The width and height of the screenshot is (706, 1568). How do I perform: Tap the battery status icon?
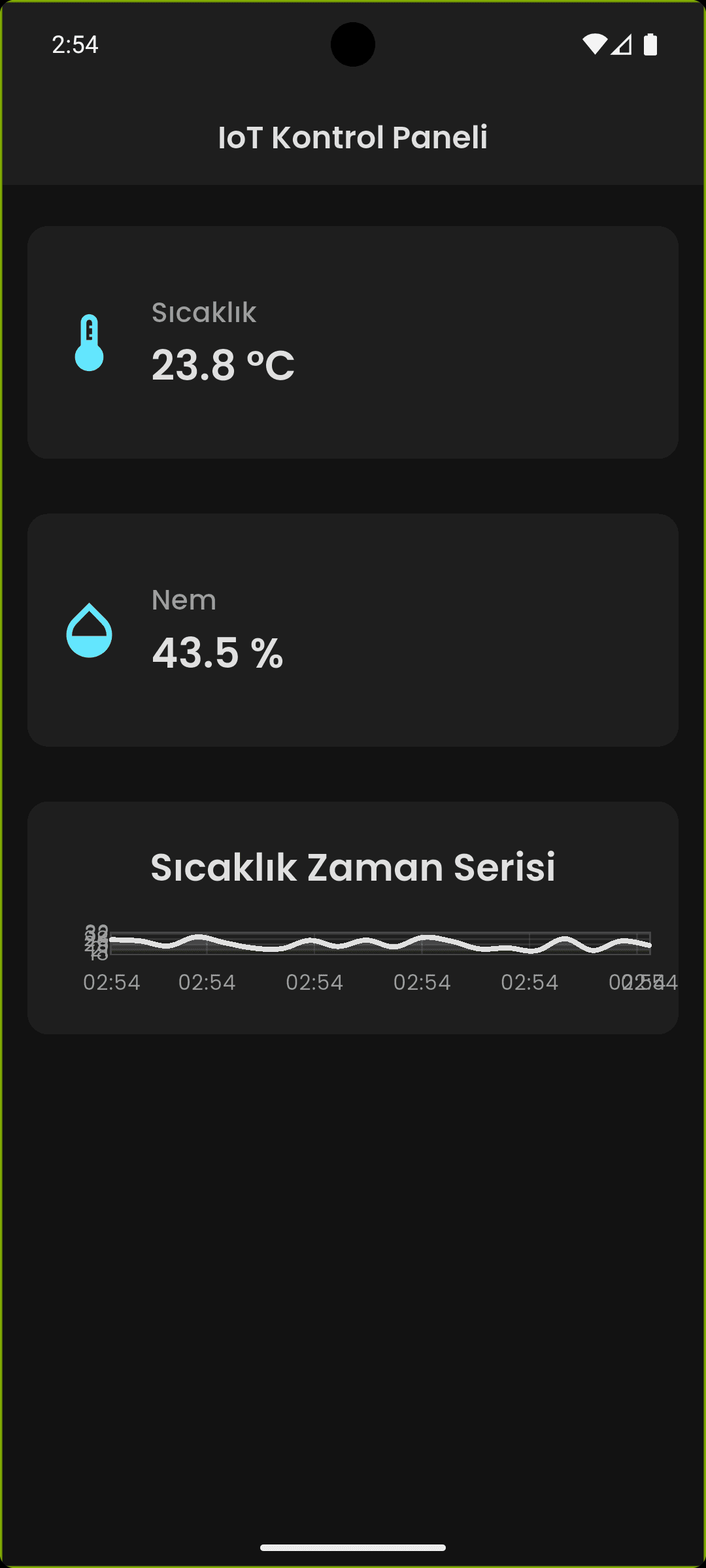coord(650,43)
